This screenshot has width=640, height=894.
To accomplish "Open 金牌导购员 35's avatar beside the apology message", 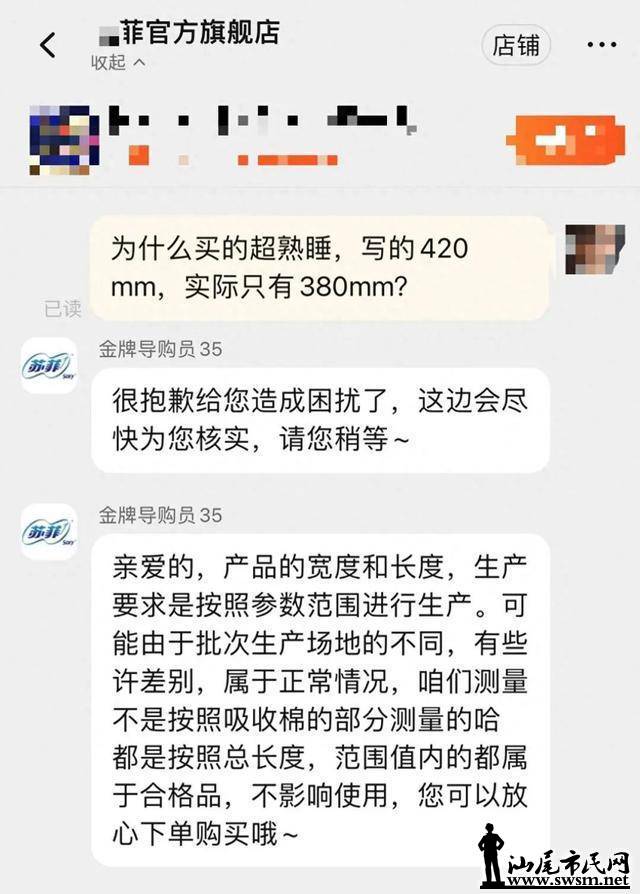I will point(49,366).
